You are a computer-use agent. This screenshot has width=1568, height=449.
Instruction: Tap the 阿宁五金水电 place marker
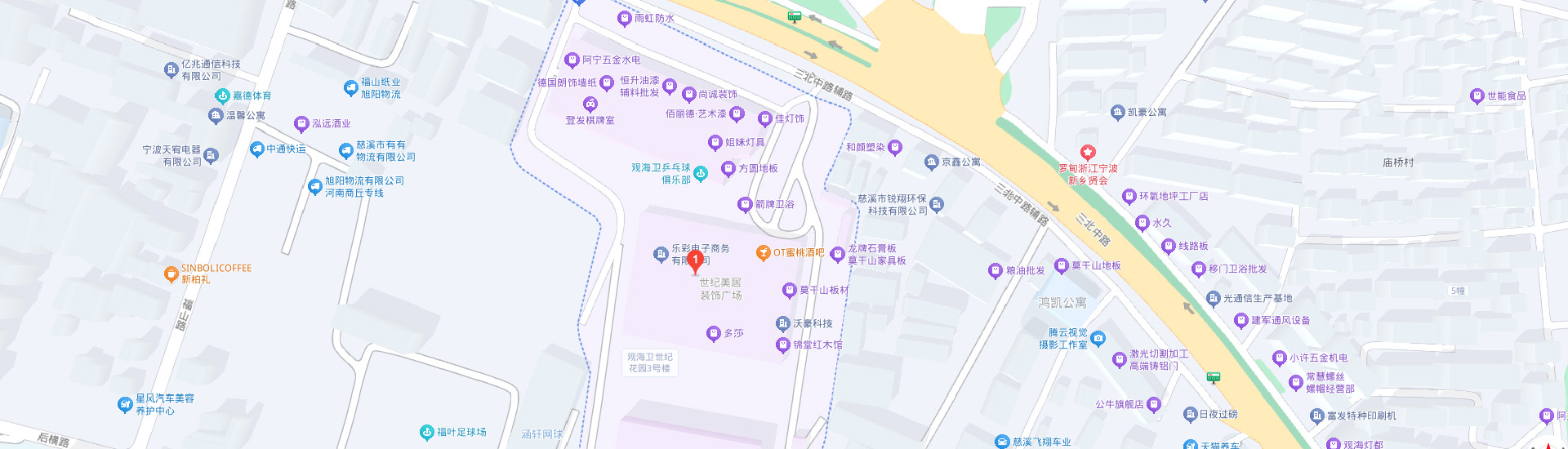tap(572, 60)
